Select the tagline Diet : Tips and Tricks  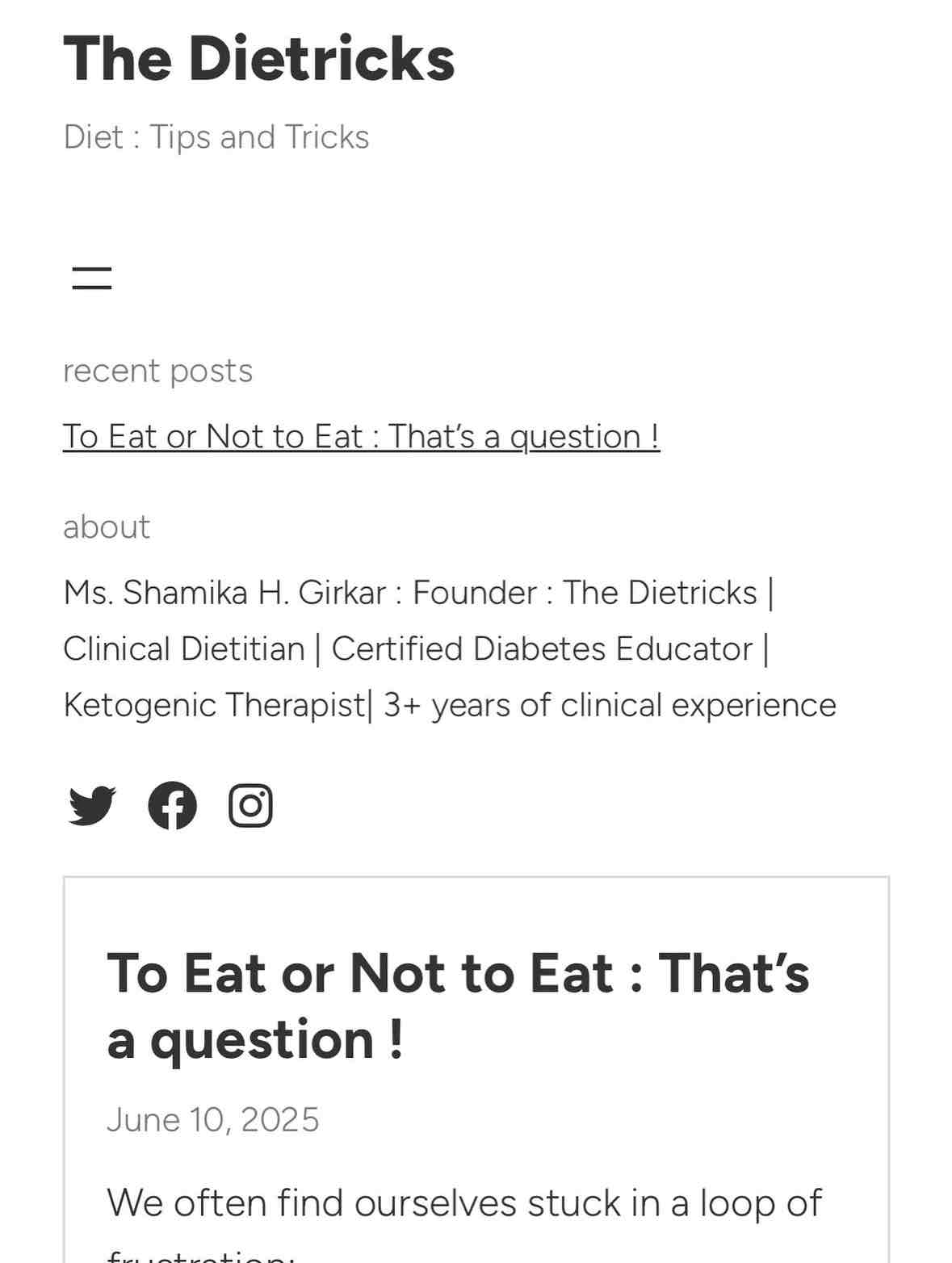(216, 136)
